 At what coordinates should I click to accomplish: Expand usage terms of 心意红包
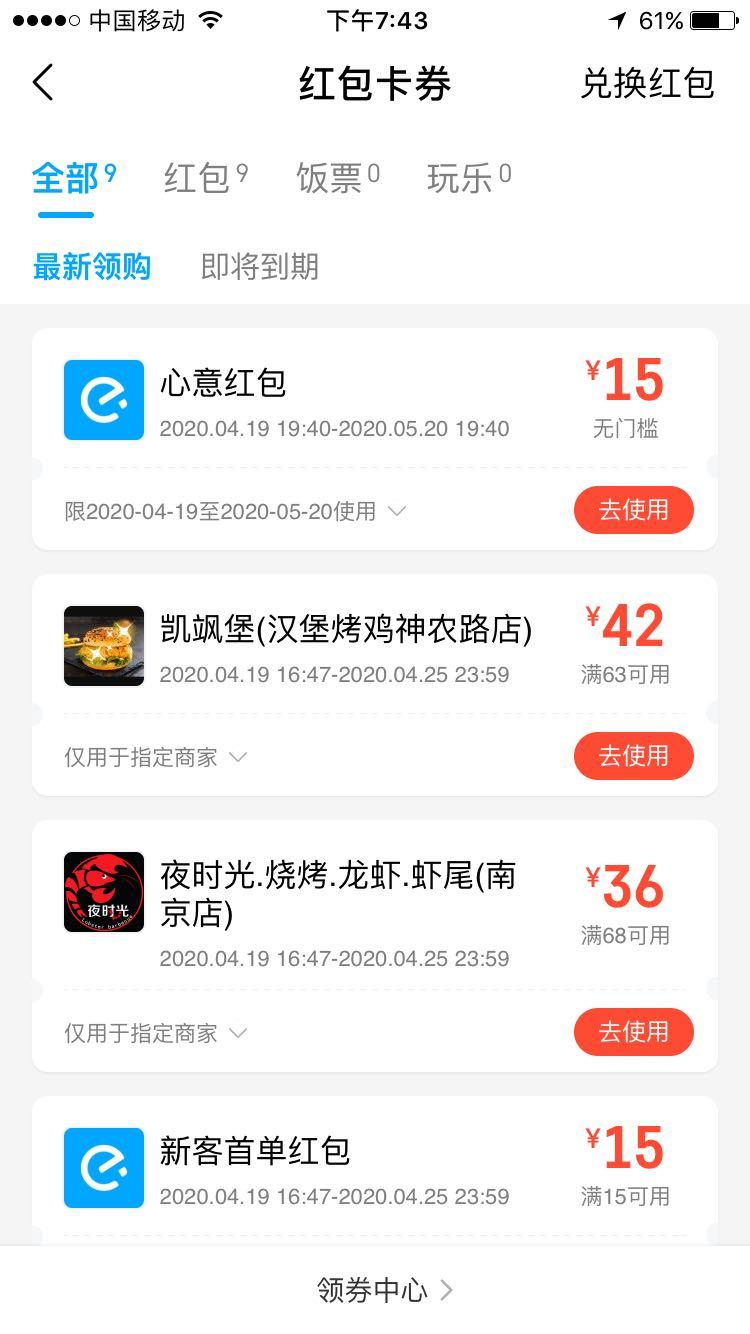coord(395,511)
